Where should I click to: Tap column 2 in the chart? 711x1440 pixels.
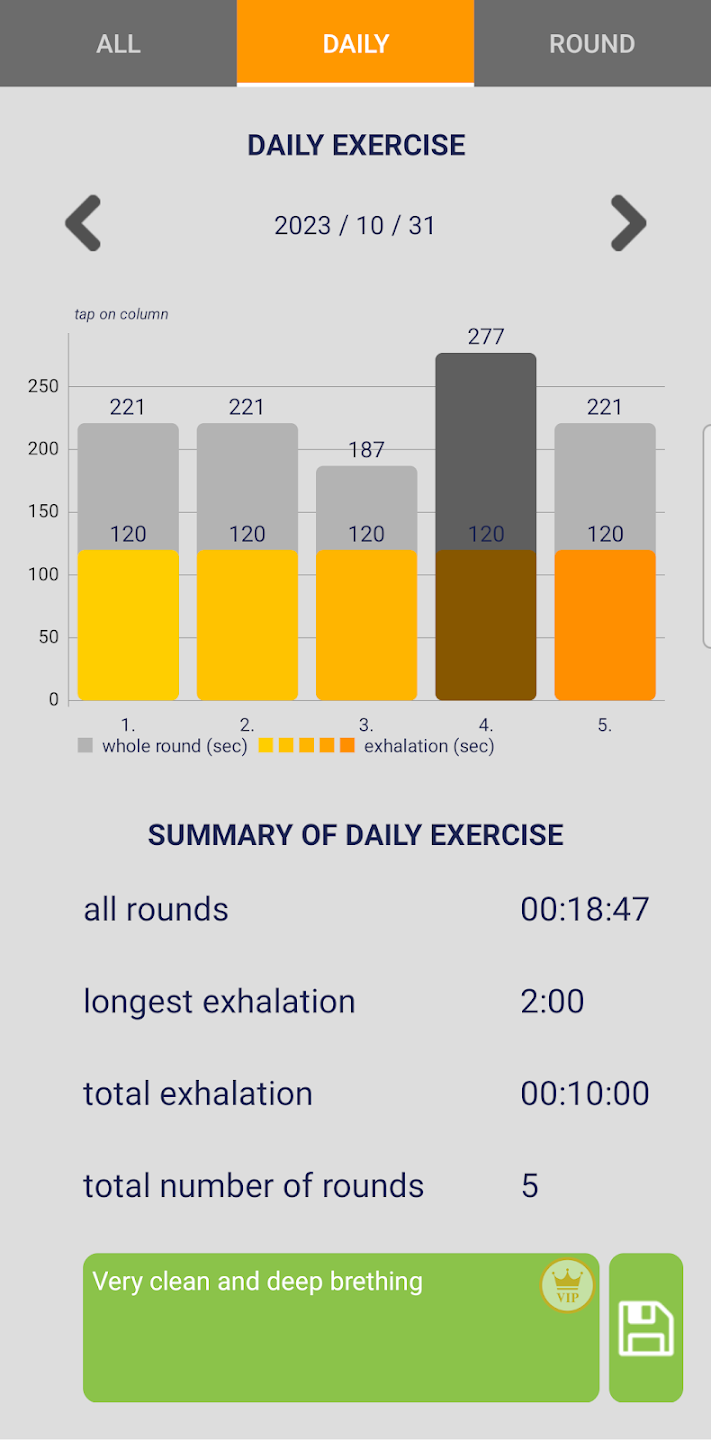pyautogui.click(x=247, y=561)
